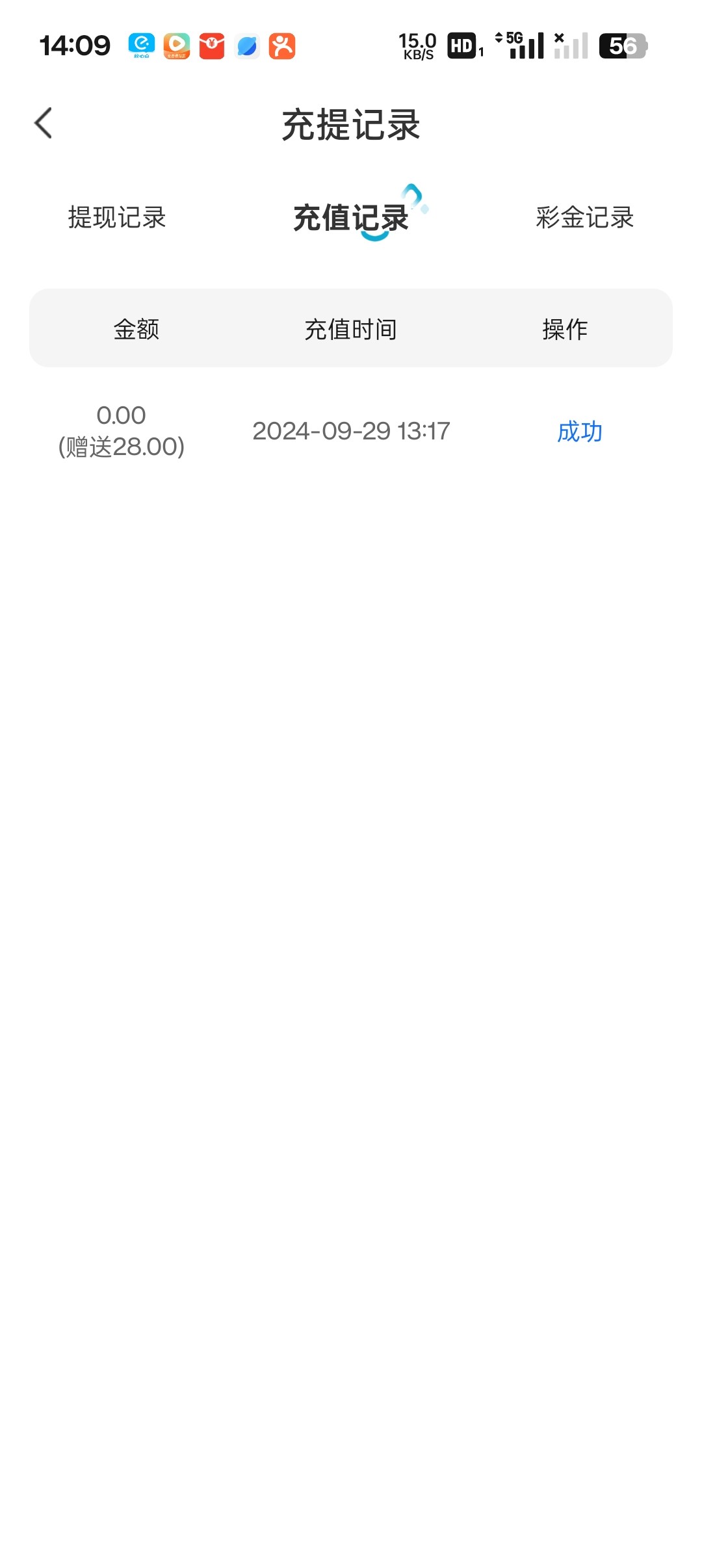Tap the 成功 status link
This screenshot has height=1568, width=702.
(x=580, y=432)
